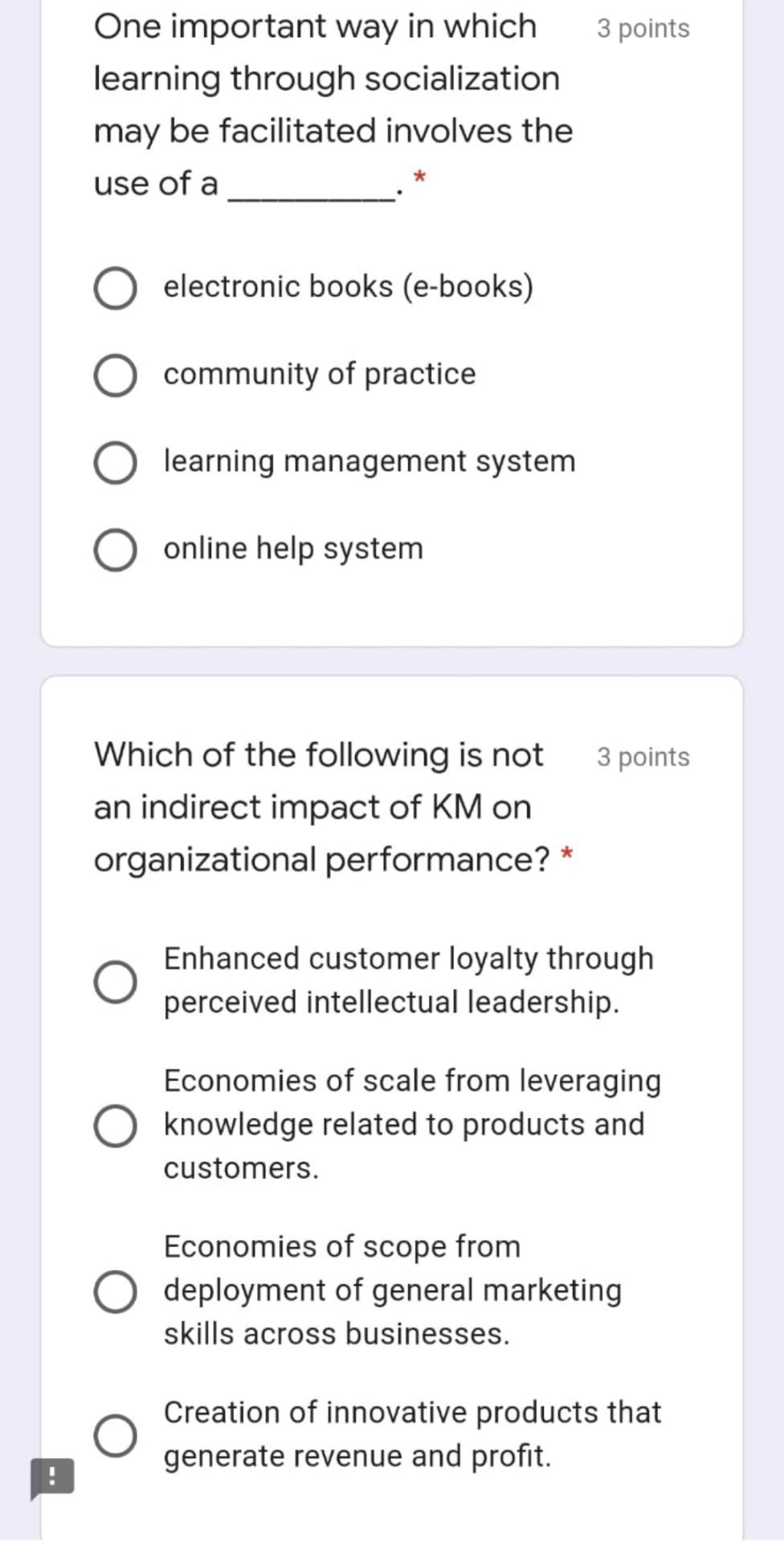The height and width of the screenshot is (1543, 784).
Task: Click the required asterisk on first question
Action: click(x=420, y=178)
